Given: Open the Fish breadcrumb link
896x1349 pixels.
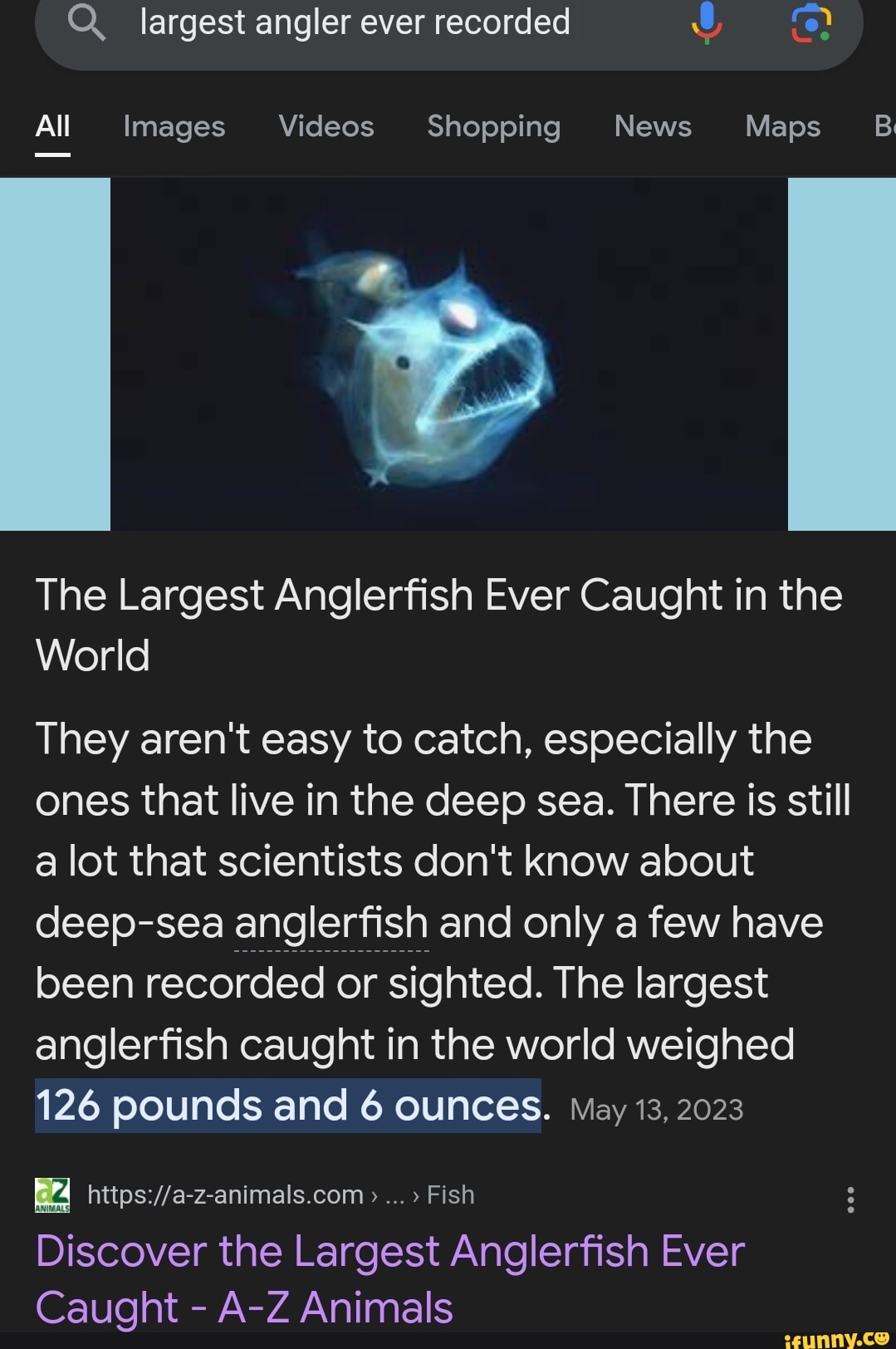Looking at the screenshot, I should coord(449,1194).
